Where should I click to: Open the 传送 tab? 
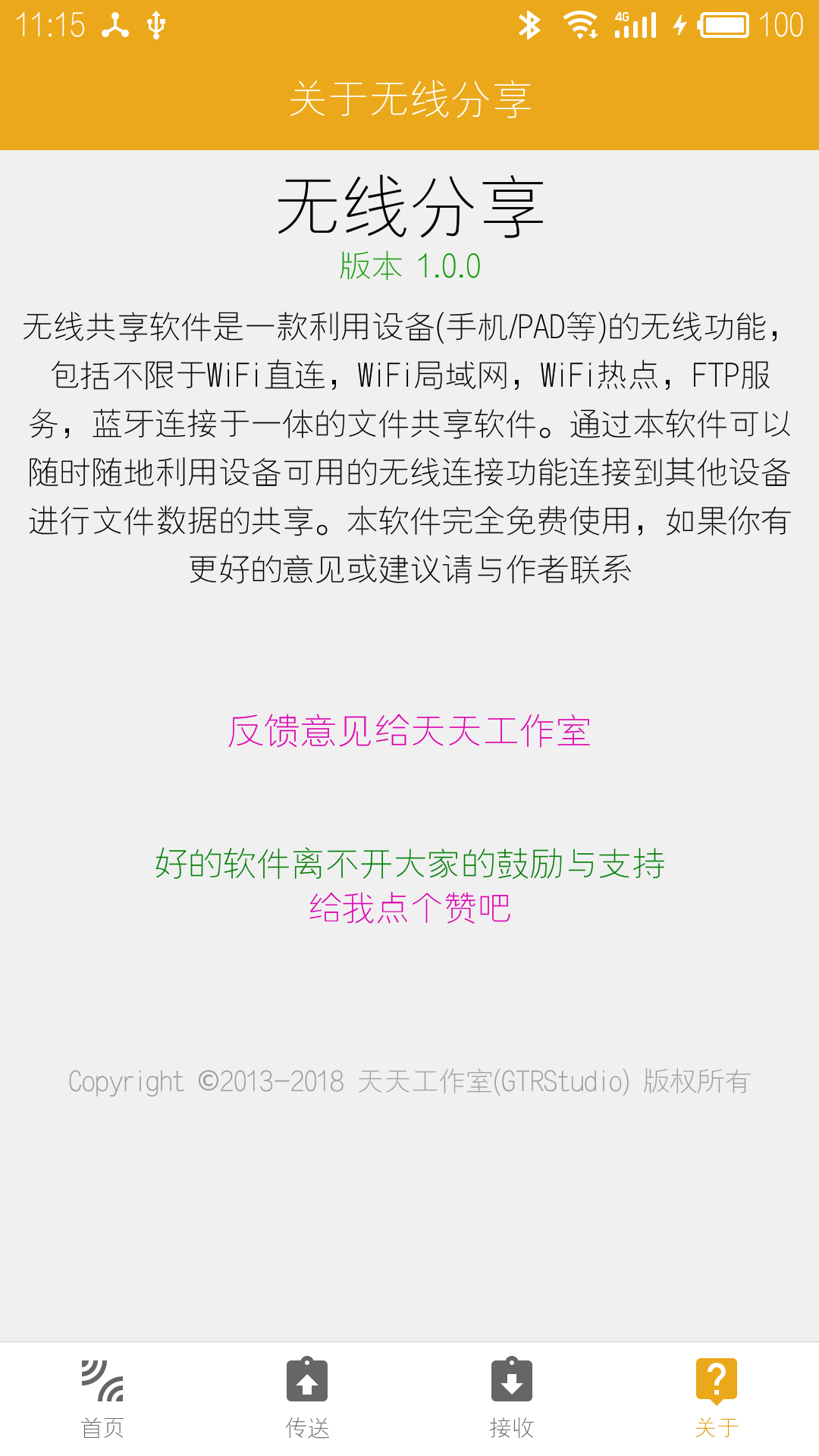(307, 1398)
